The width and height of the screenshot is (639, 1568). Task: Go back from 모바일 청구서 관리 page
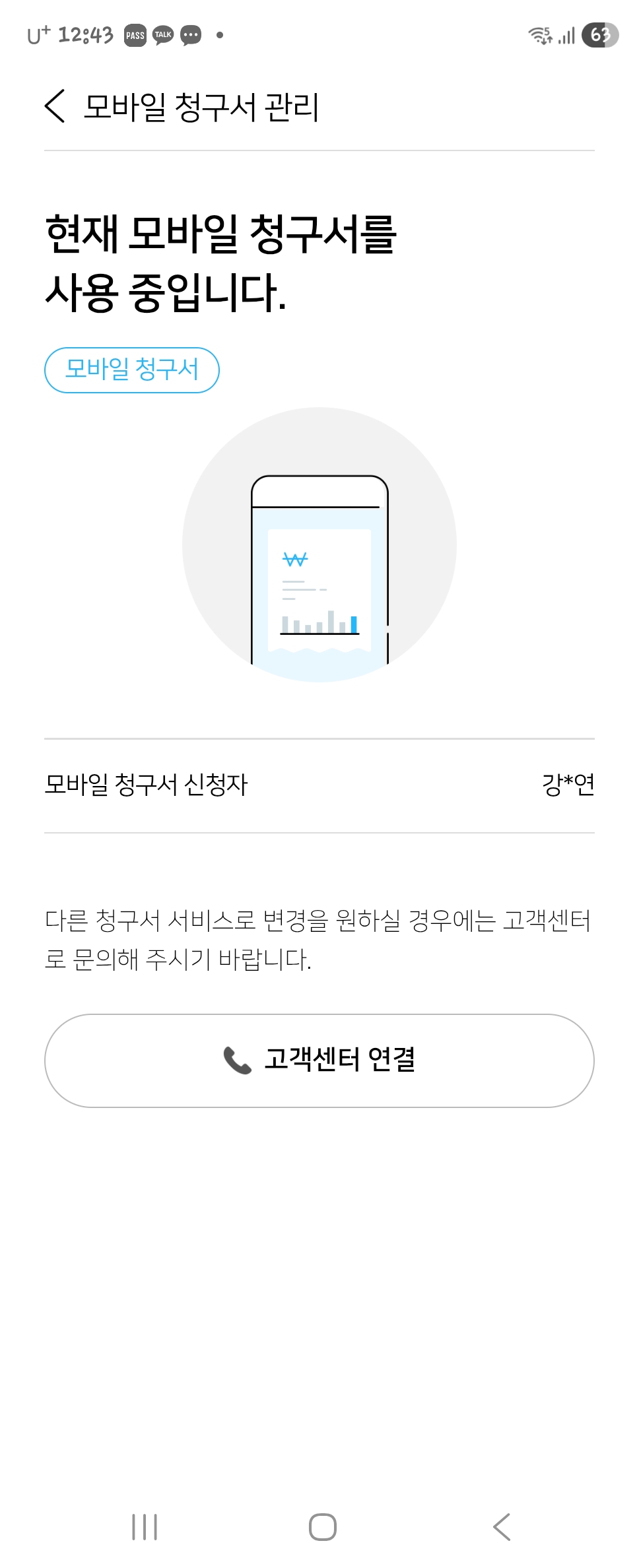point(55,106)
